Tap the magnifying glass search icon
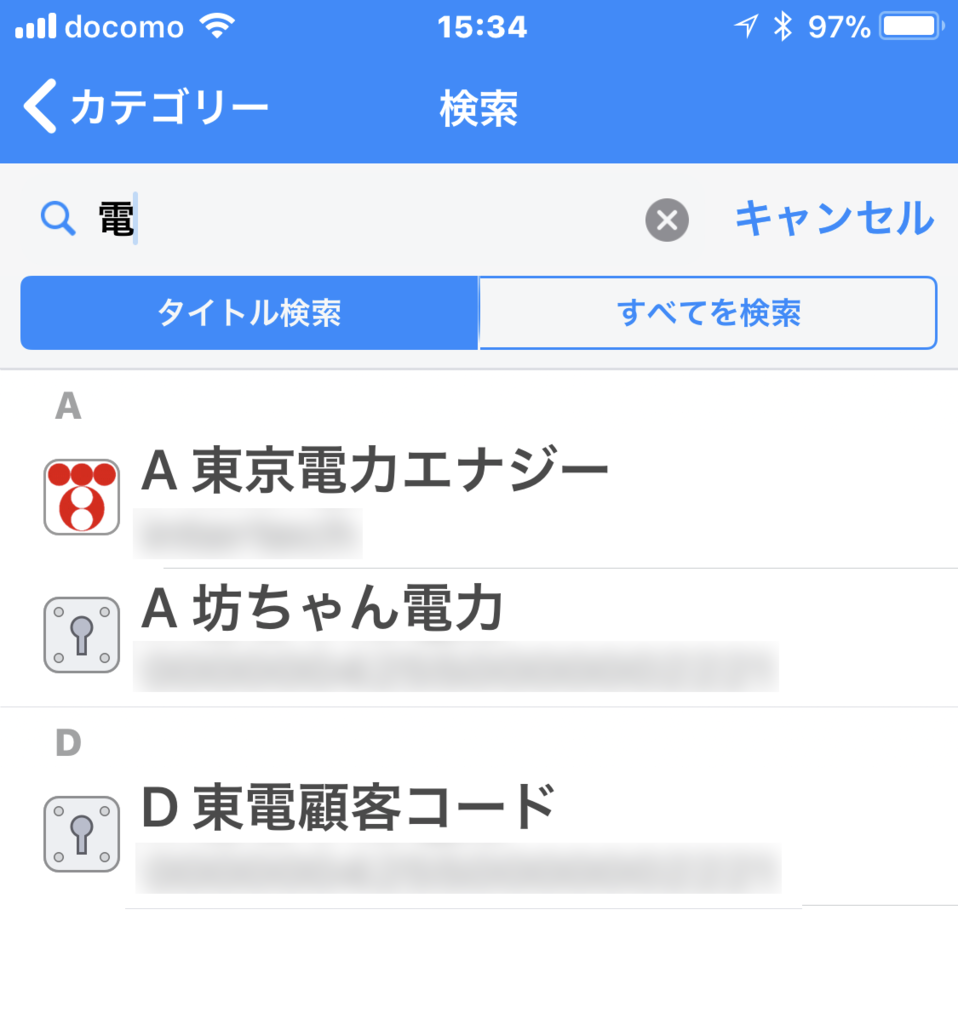The height and width of the screenshot is (1024, 958). (x=57, y=220)
